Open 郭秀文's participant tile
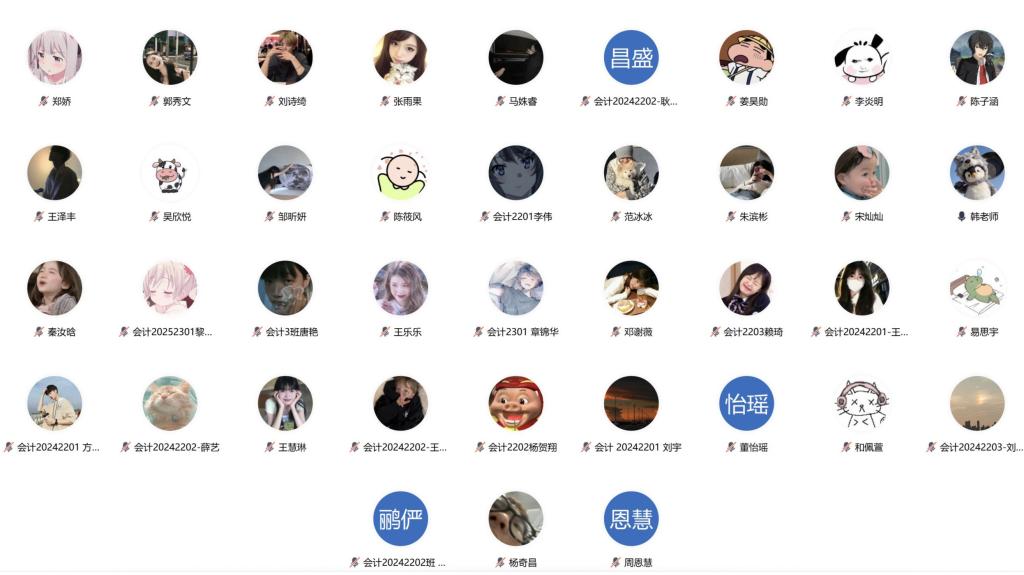Screen dimensions: 1024x575 click(170, 57)
